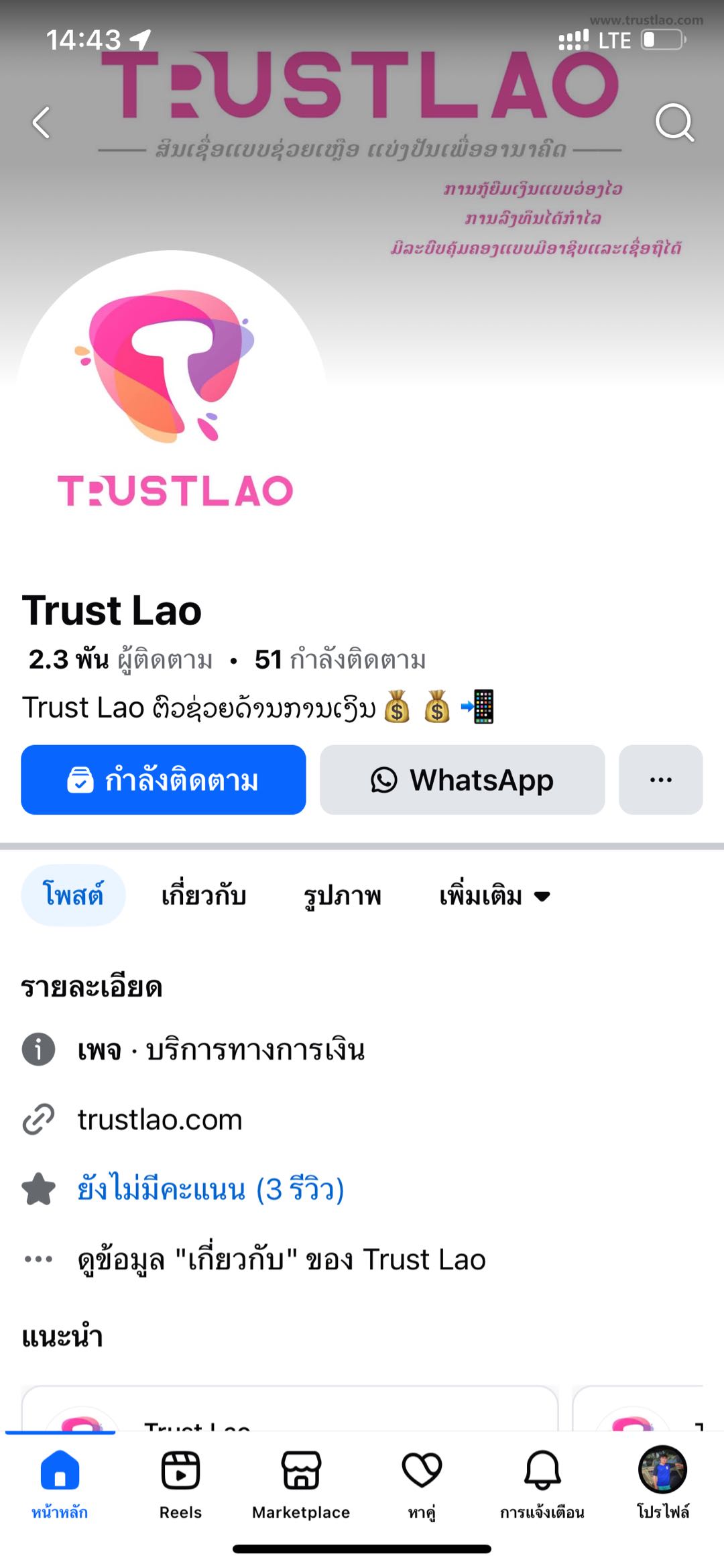The height and width of the screenshot is (1568, 724).
Task: Open the three-dot more options button
Action: 660,780
